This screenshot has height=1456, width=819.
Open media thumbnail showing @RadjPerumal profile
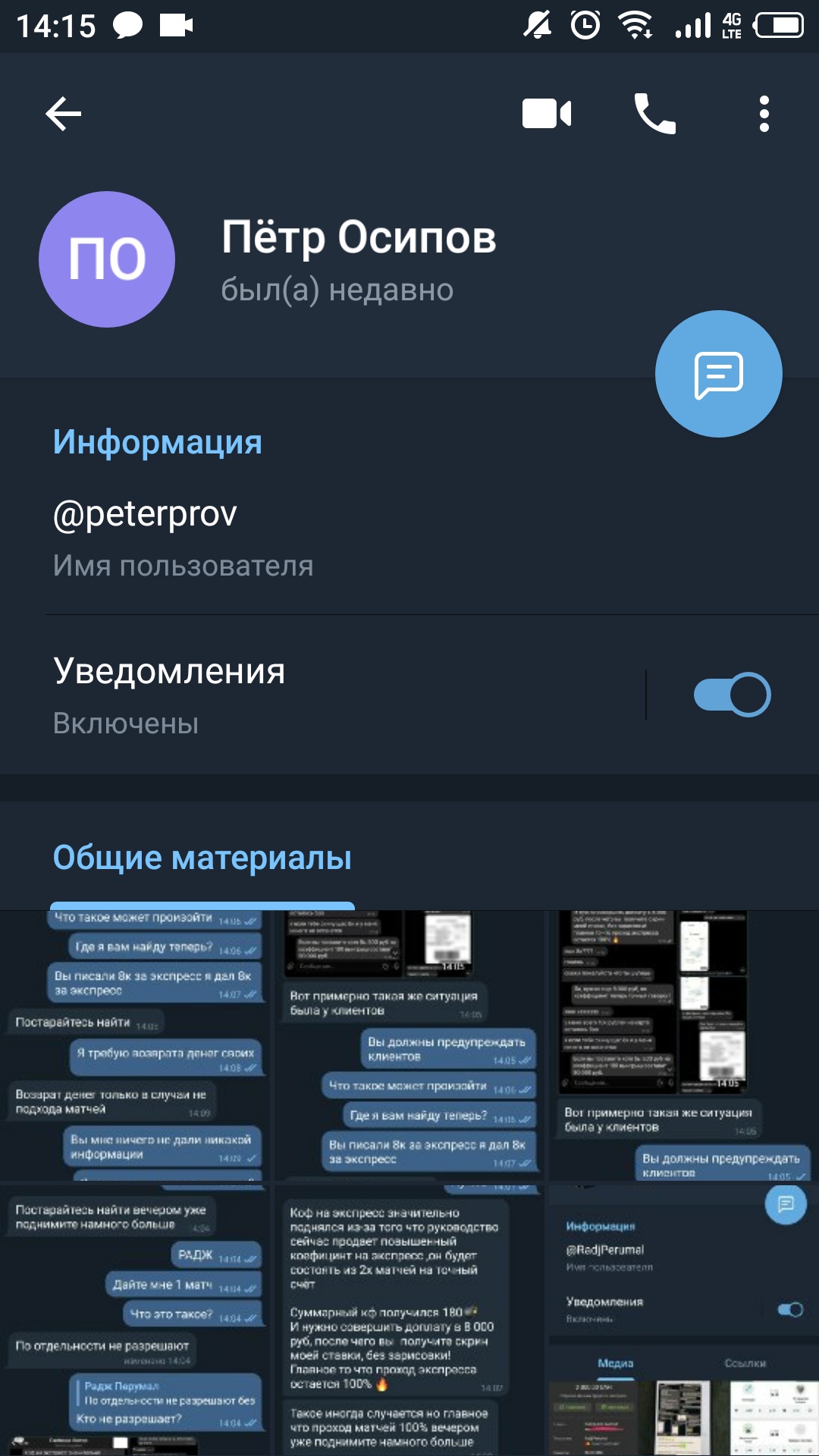pos(684,1320)
